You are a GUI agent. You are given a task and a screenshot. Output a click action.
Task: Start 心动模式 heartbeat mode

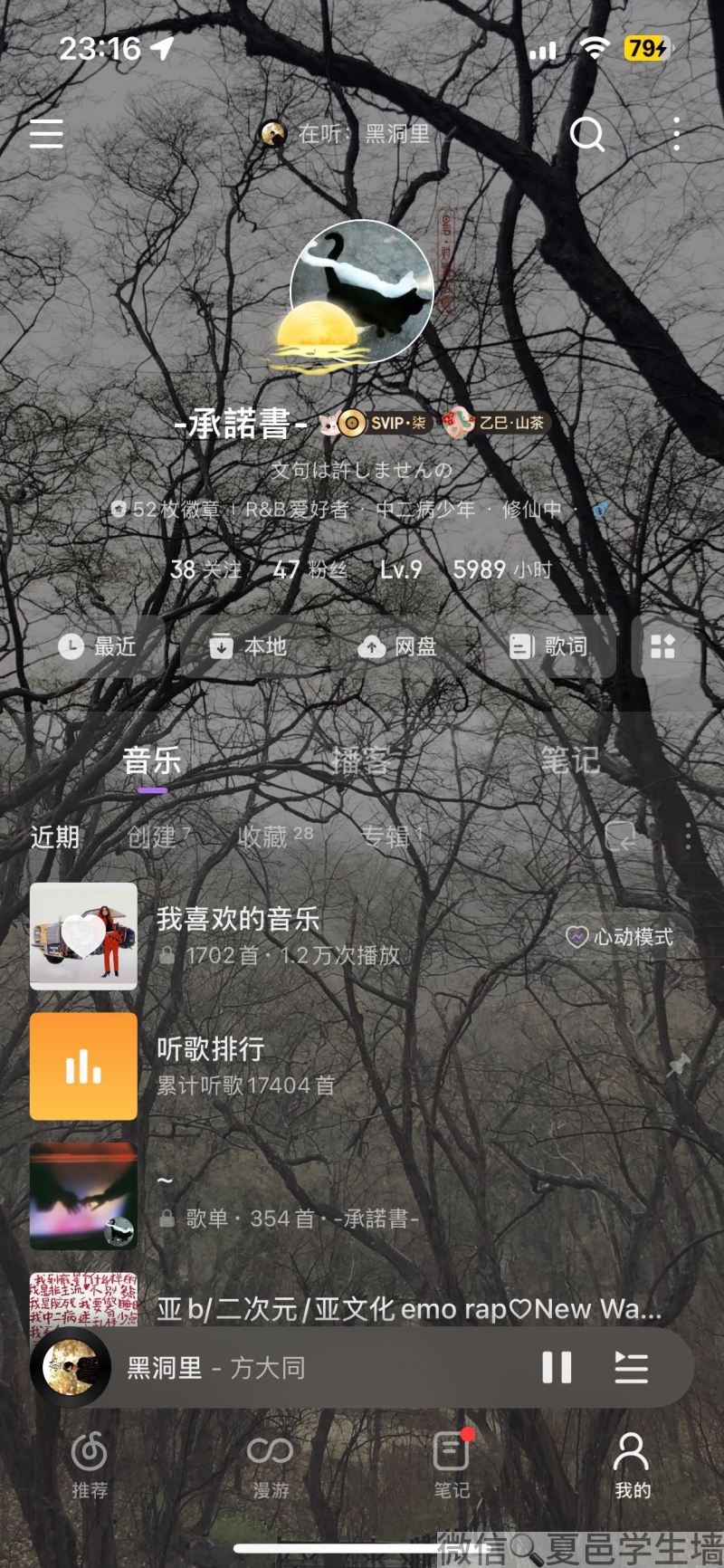click(x=621, y=937)
